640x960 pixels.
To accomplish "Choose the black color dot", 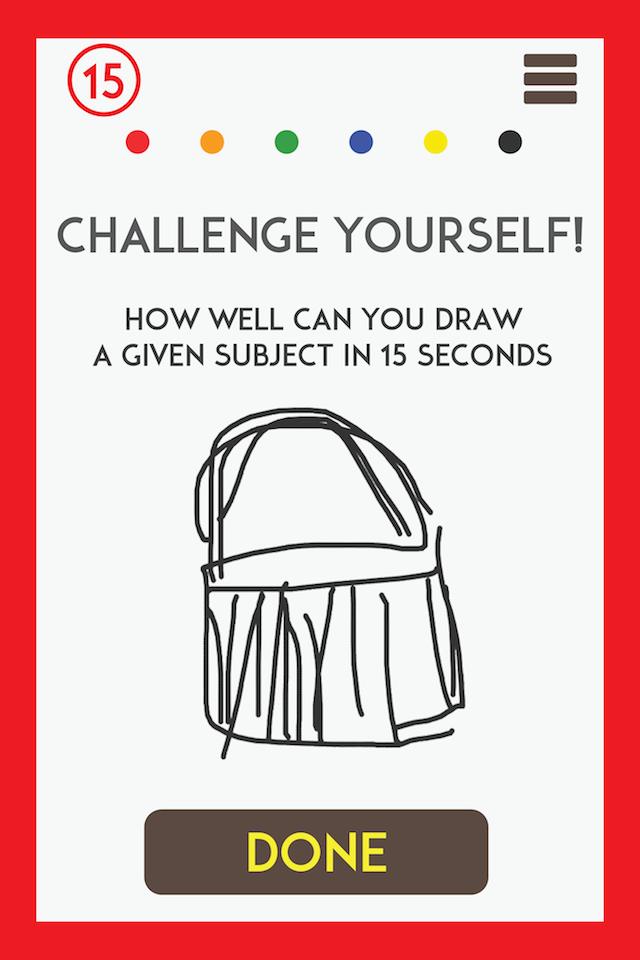I will 510,142.
